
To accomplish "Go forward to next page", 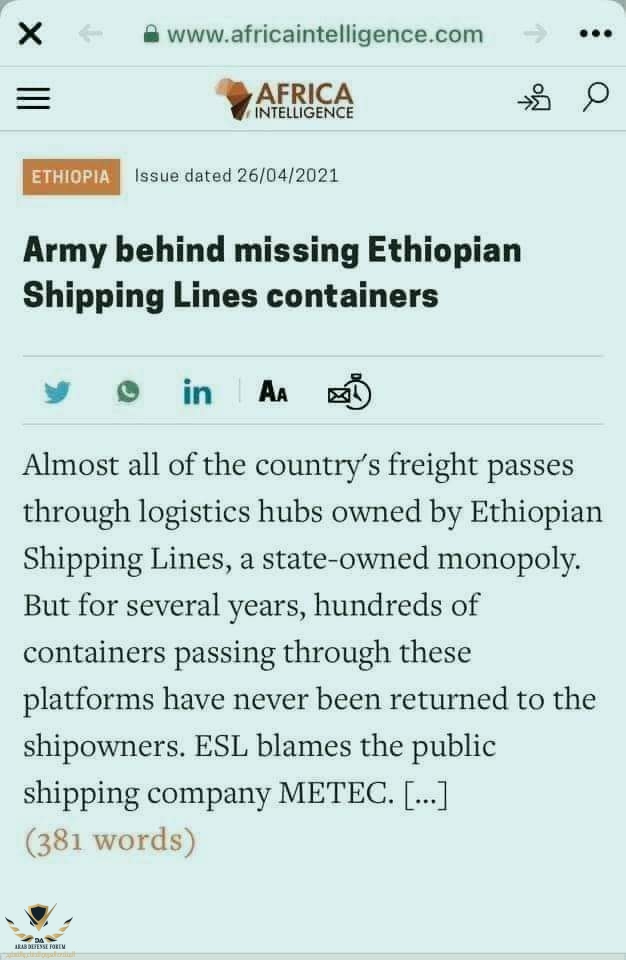I will point(535,34).
